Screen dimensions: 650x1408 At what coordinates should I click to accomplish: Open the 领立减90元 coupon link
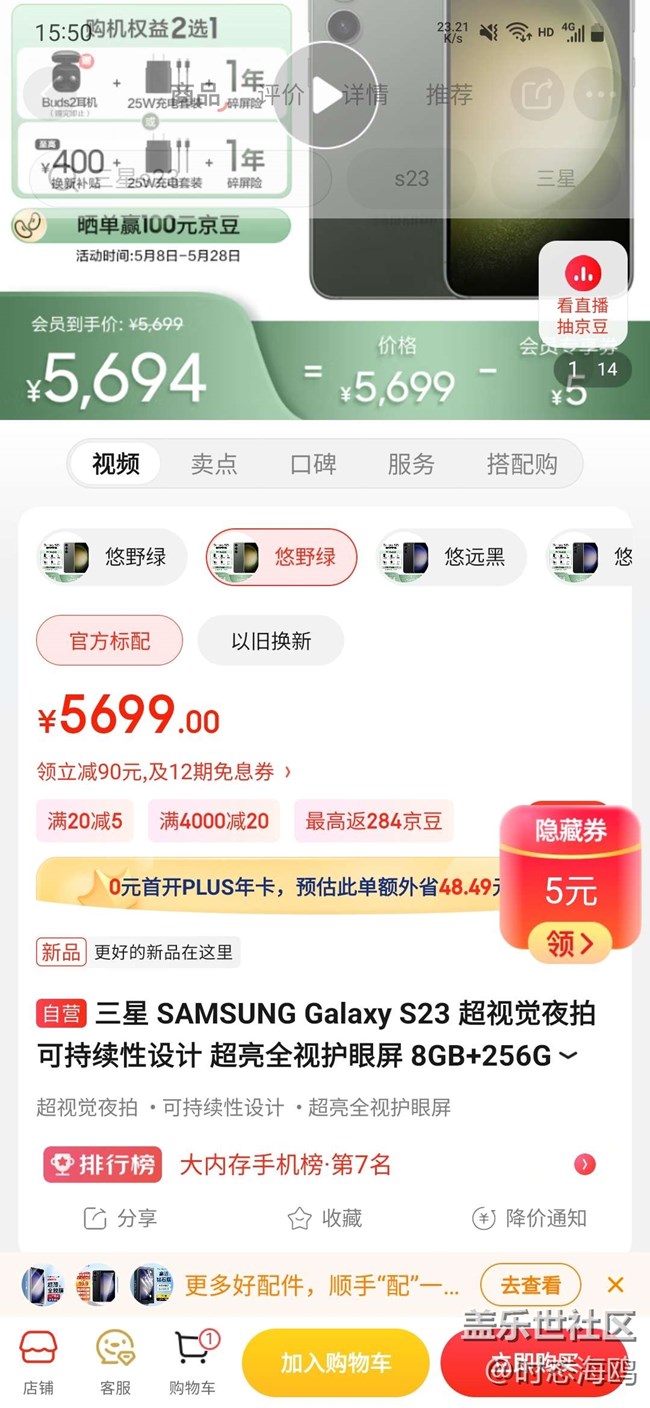point(165,771)
